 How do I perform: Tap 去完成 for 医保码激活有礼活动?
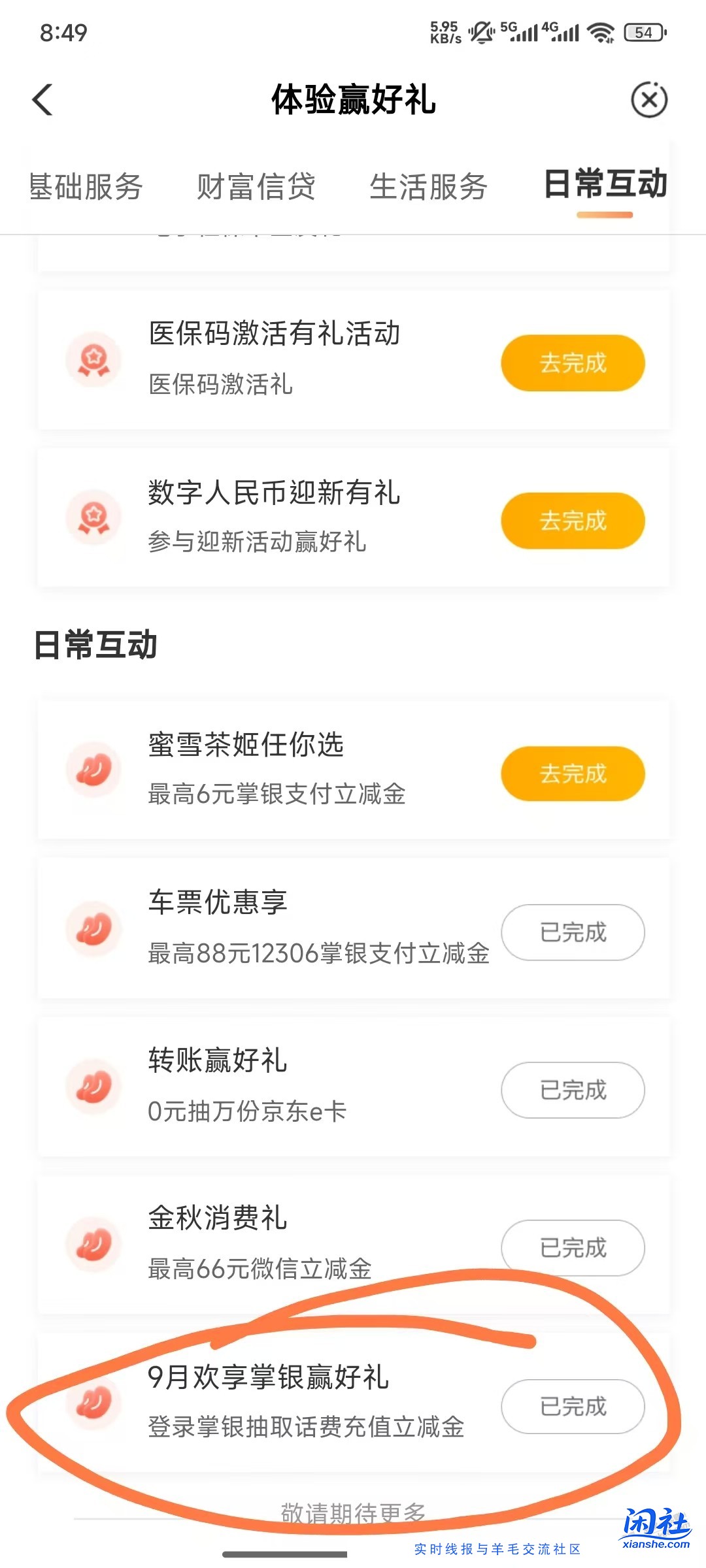coord(572,363)
